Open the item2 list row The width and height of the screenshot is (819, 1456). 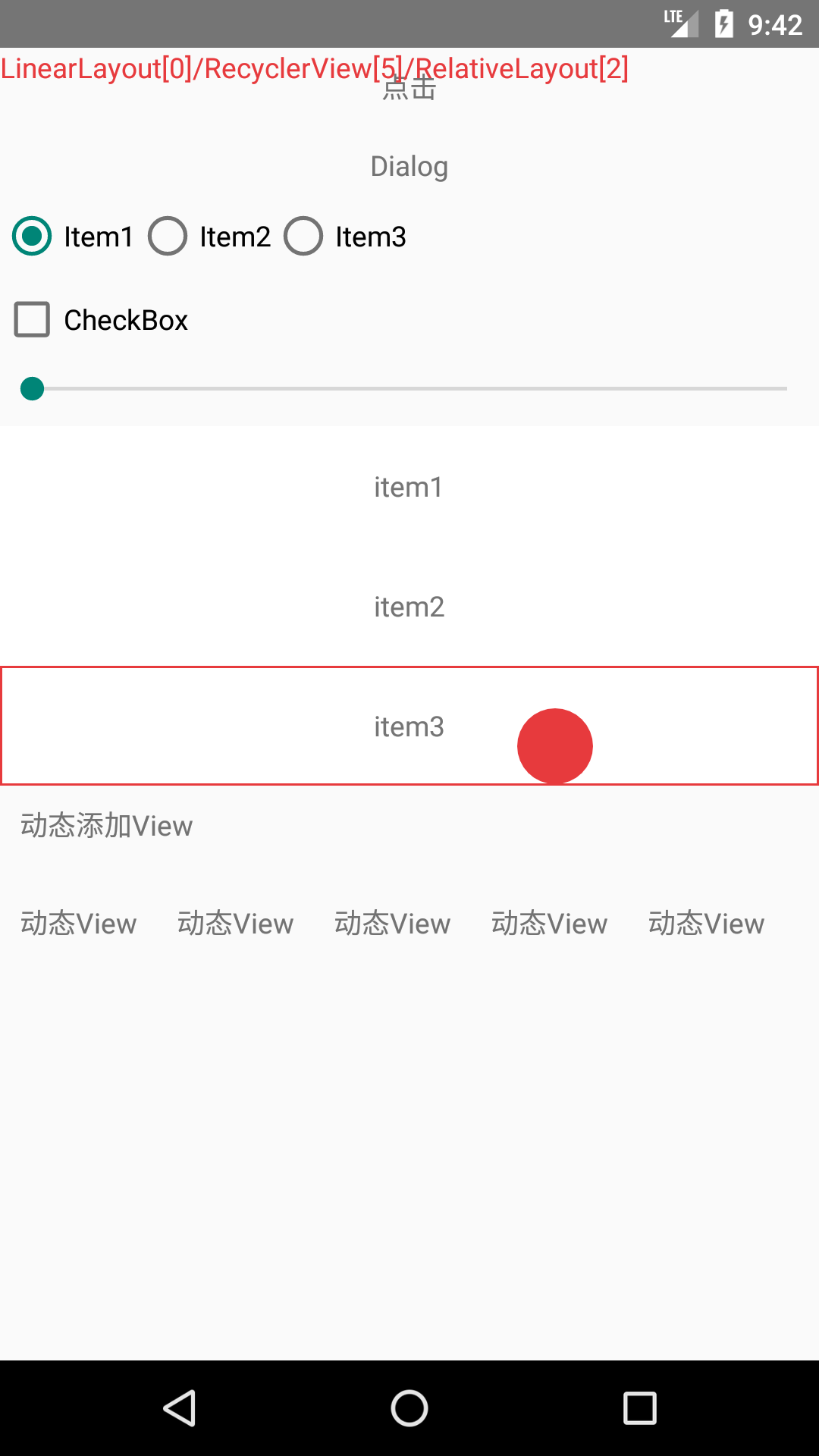pos(409,607)
